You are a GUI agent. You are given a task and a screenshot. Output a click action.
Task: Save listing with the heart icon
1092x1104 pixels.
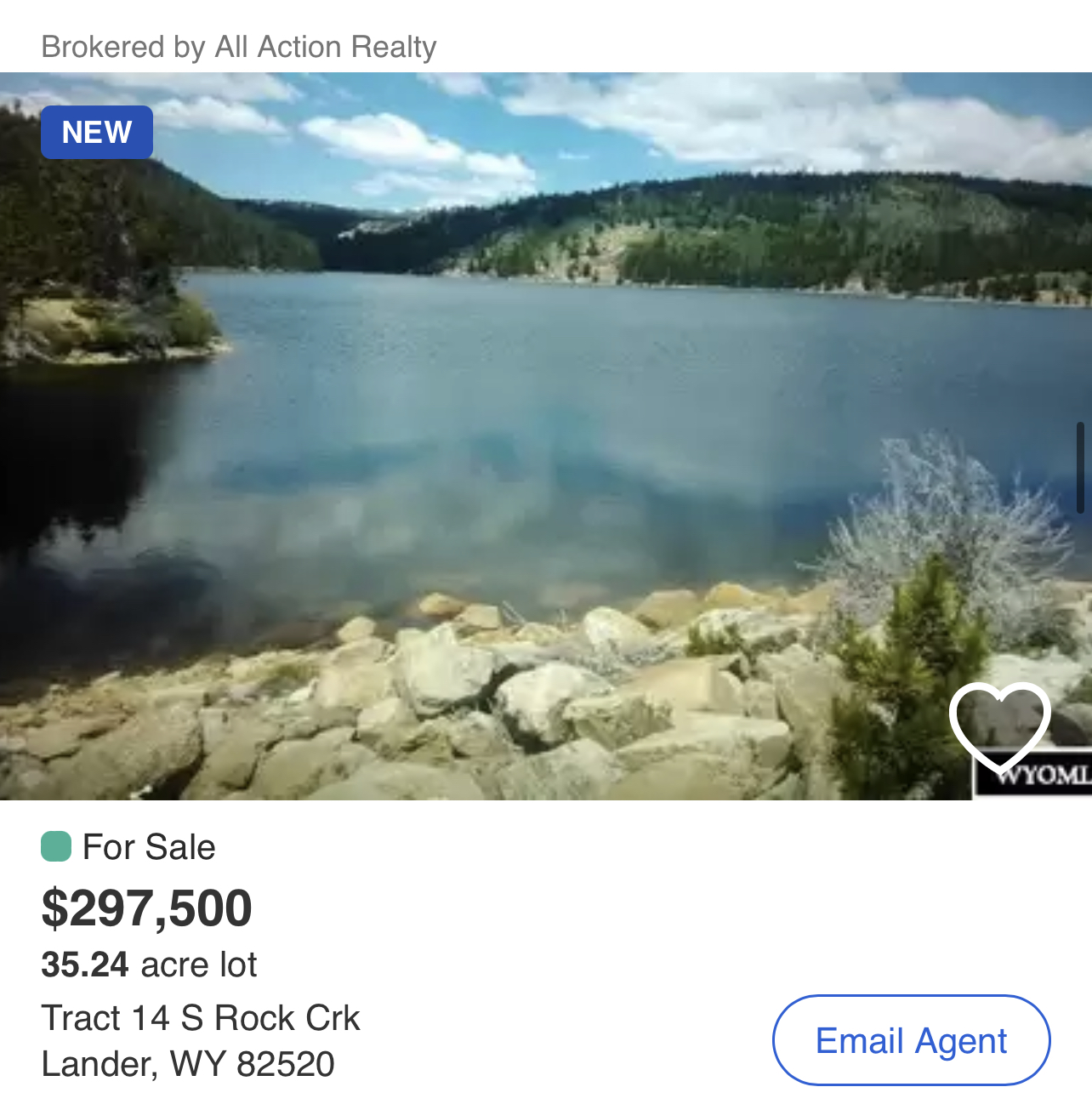click(1000, 725)
